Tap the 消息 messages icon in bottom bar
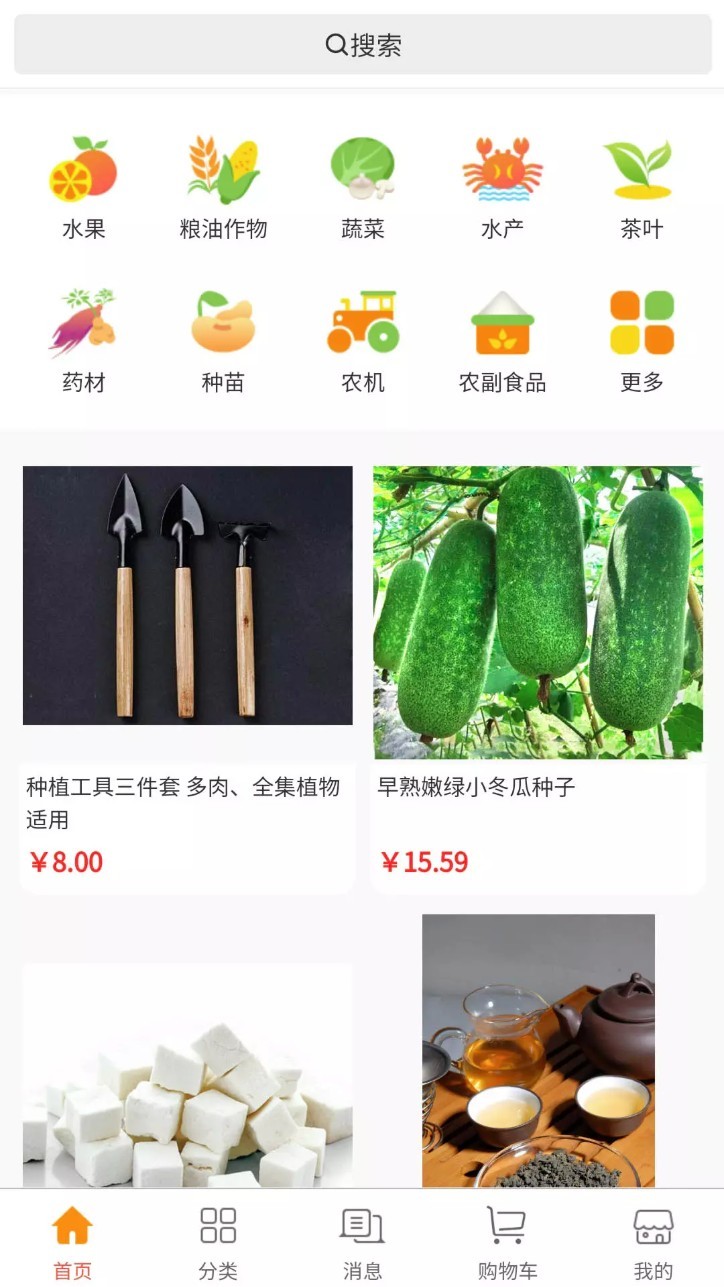This screenshot has height=1287, width=724. click(362, 1236)
